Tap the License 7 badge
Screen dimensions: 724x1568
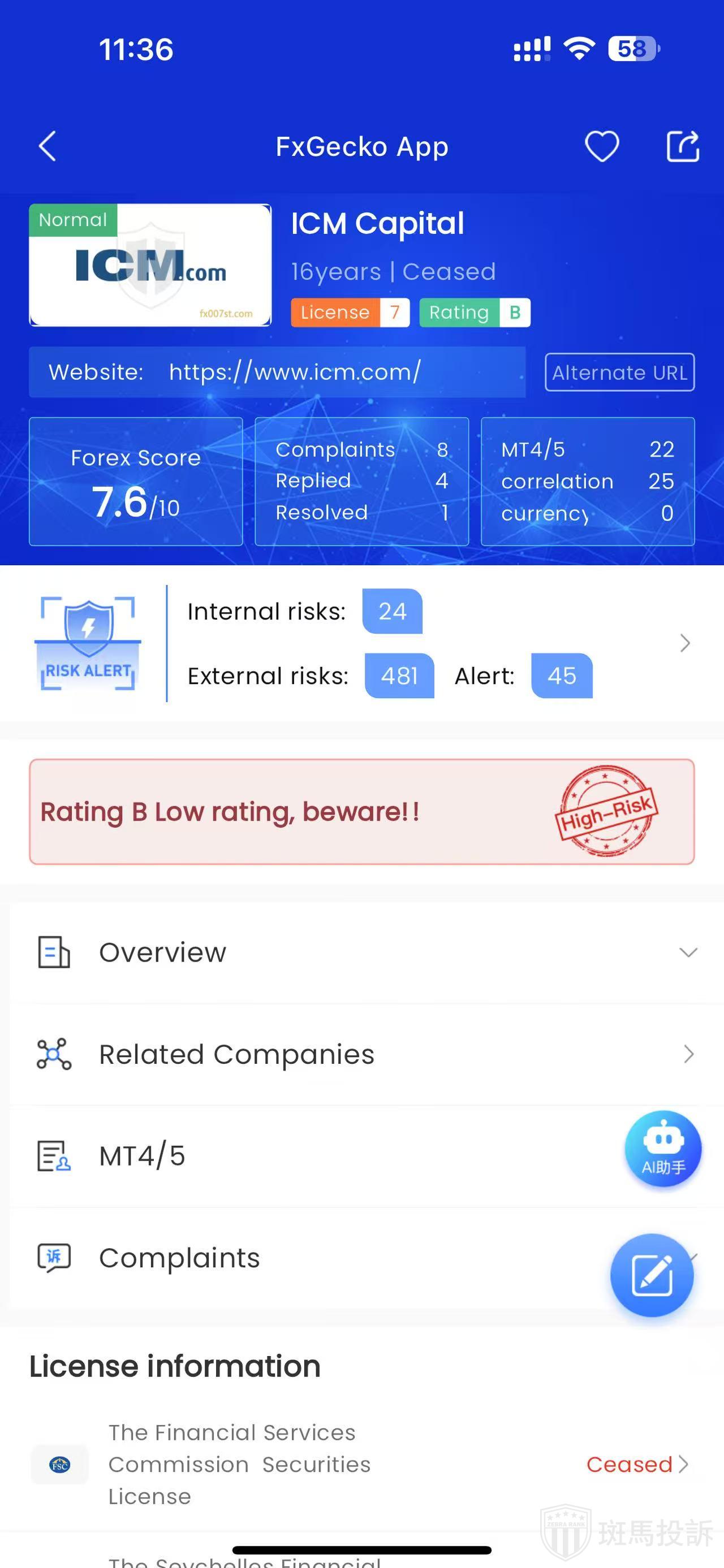pos(350,312)
